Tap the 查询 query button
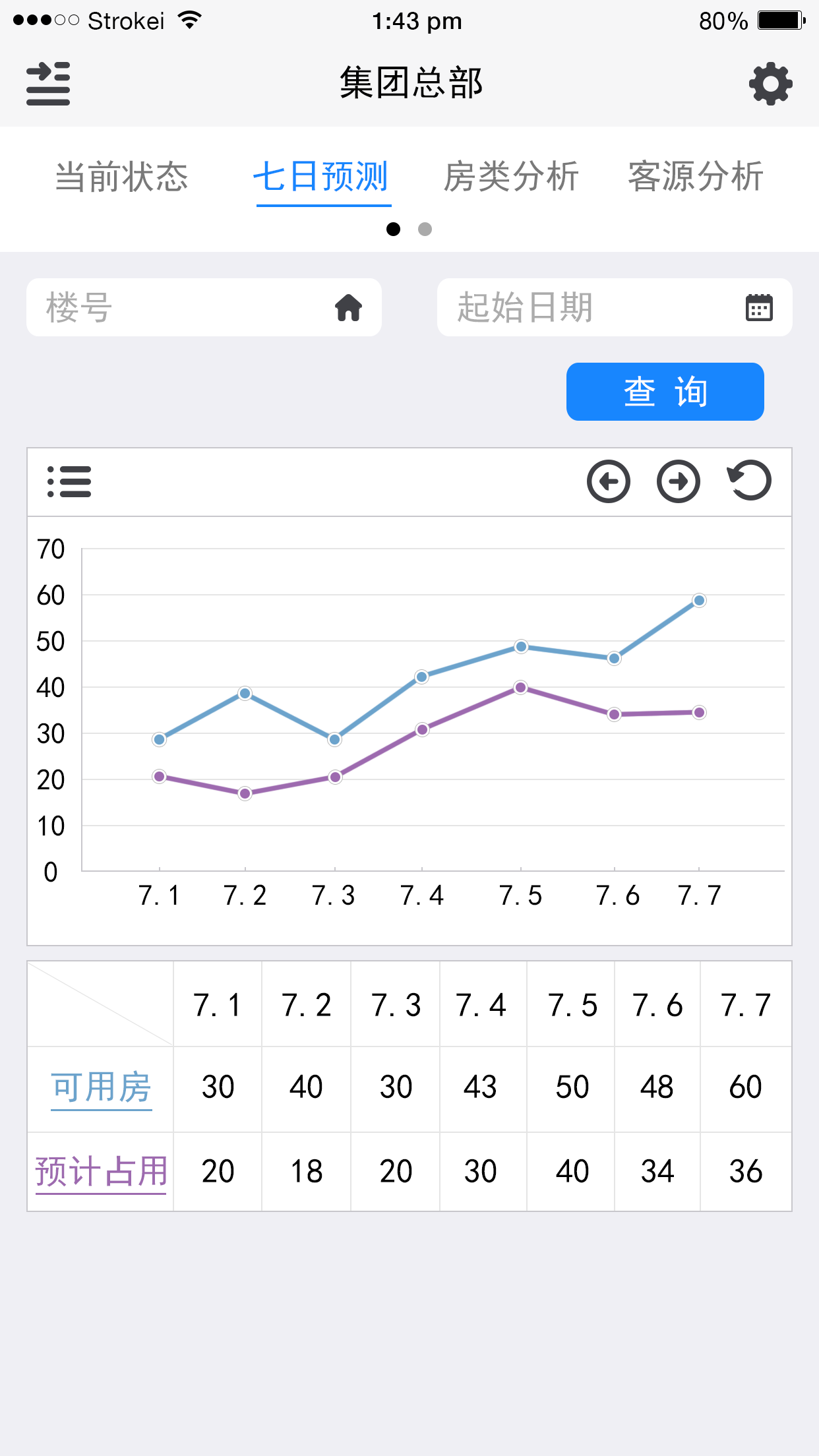This screenshot has width=819, height=1456. click(665, 392)
